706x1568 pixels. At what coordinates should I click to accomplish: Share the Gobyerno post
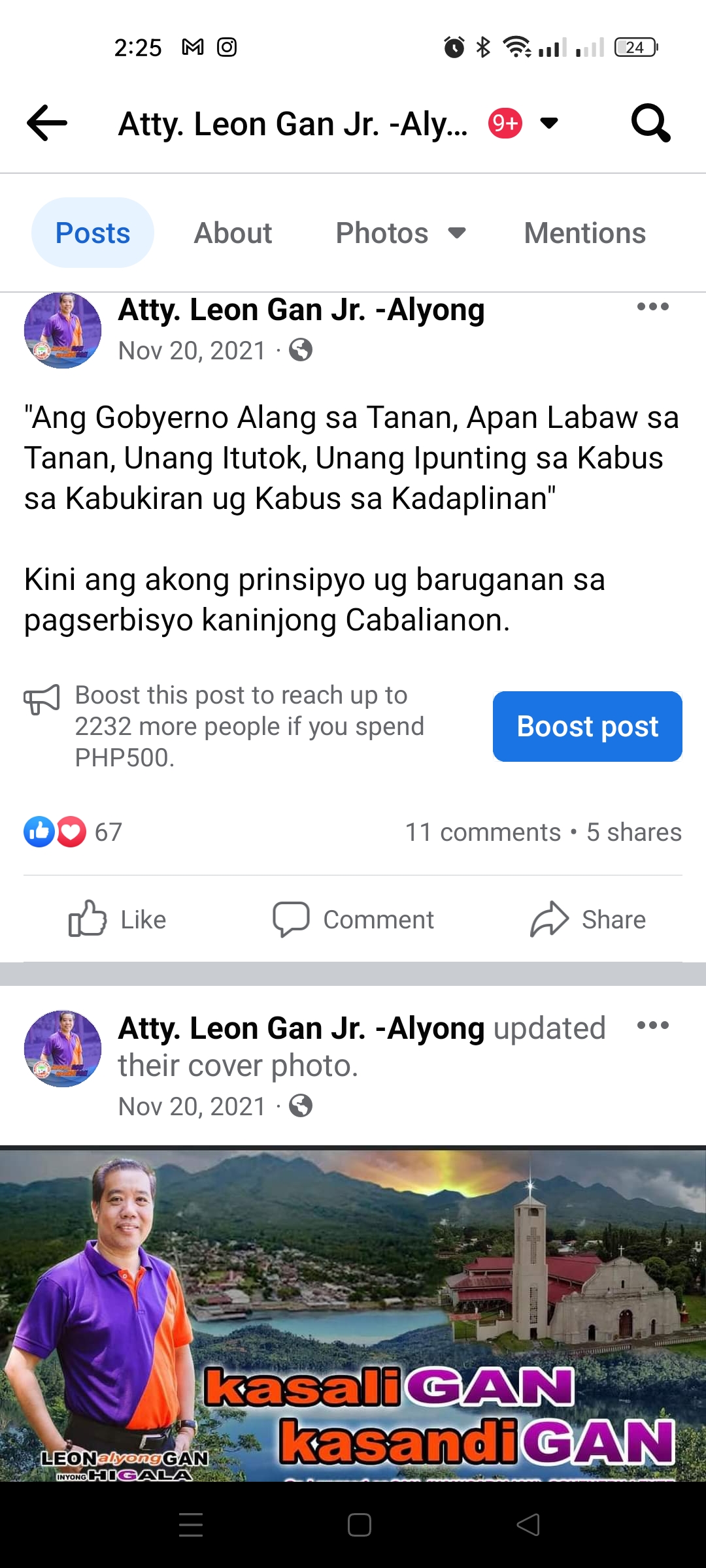587,919
